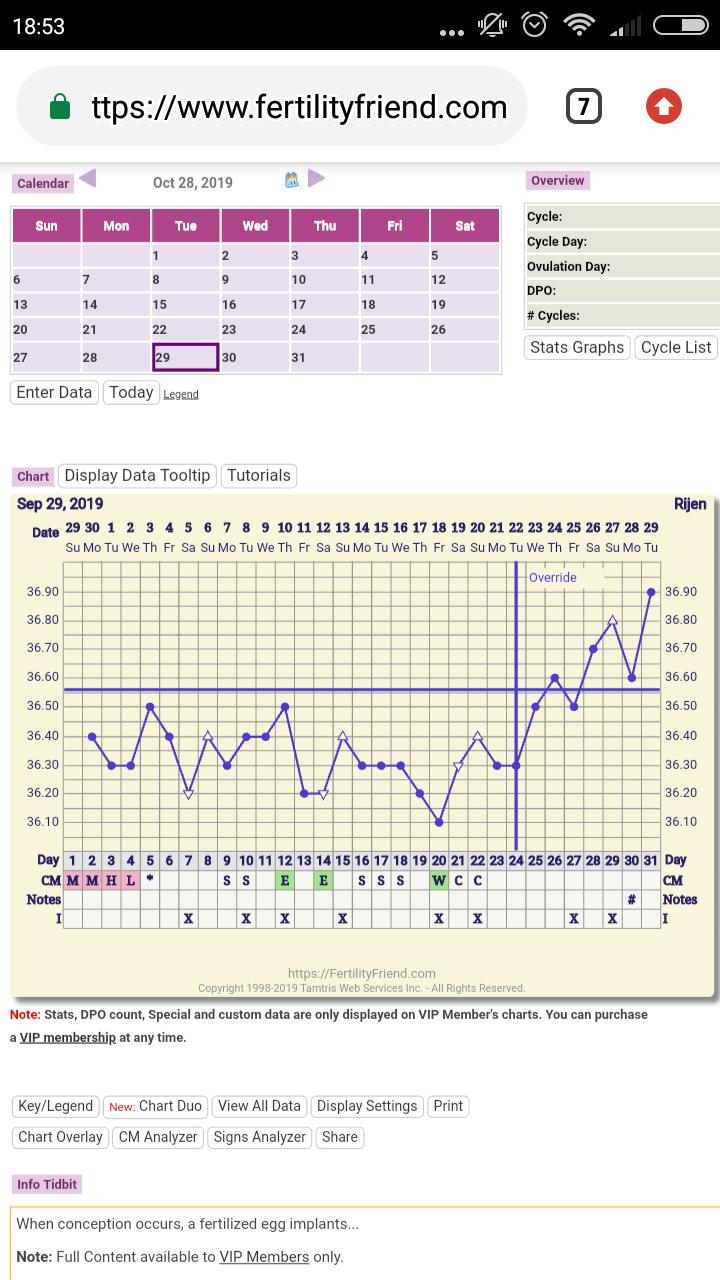720x1280 pixels.
Task: Open View All Data
Action: coord(259,1106)
